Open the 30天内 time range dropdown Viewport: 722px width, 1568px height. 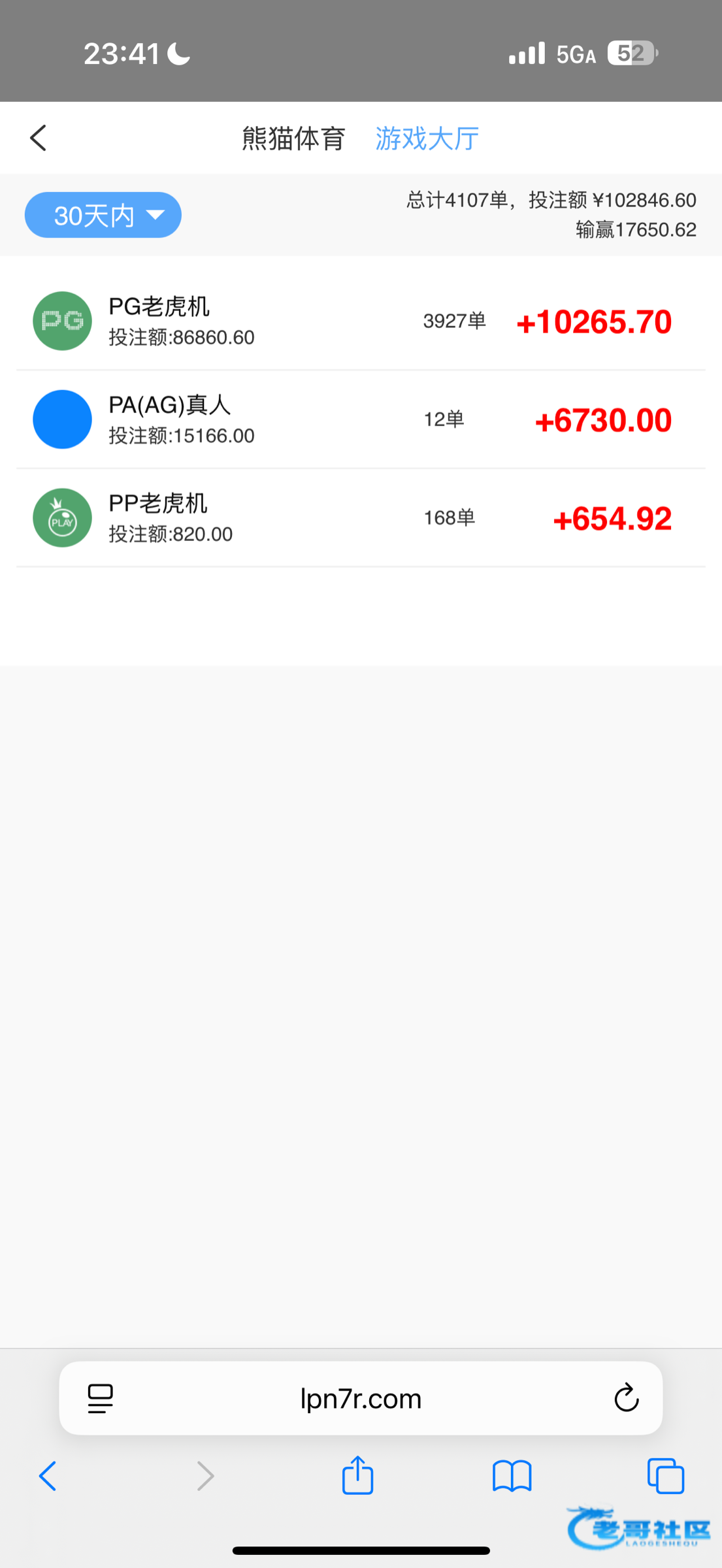click(103, 215)
